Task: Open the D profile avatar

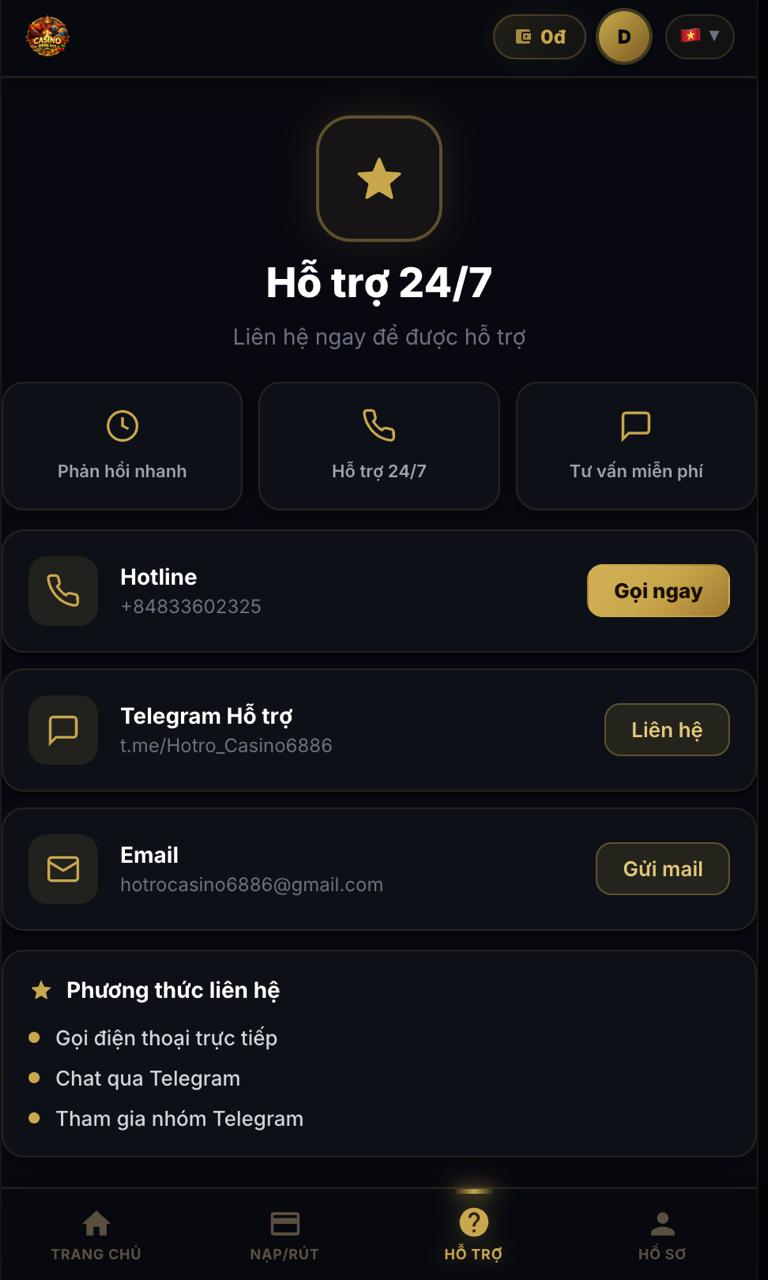Action: (624, 37)
